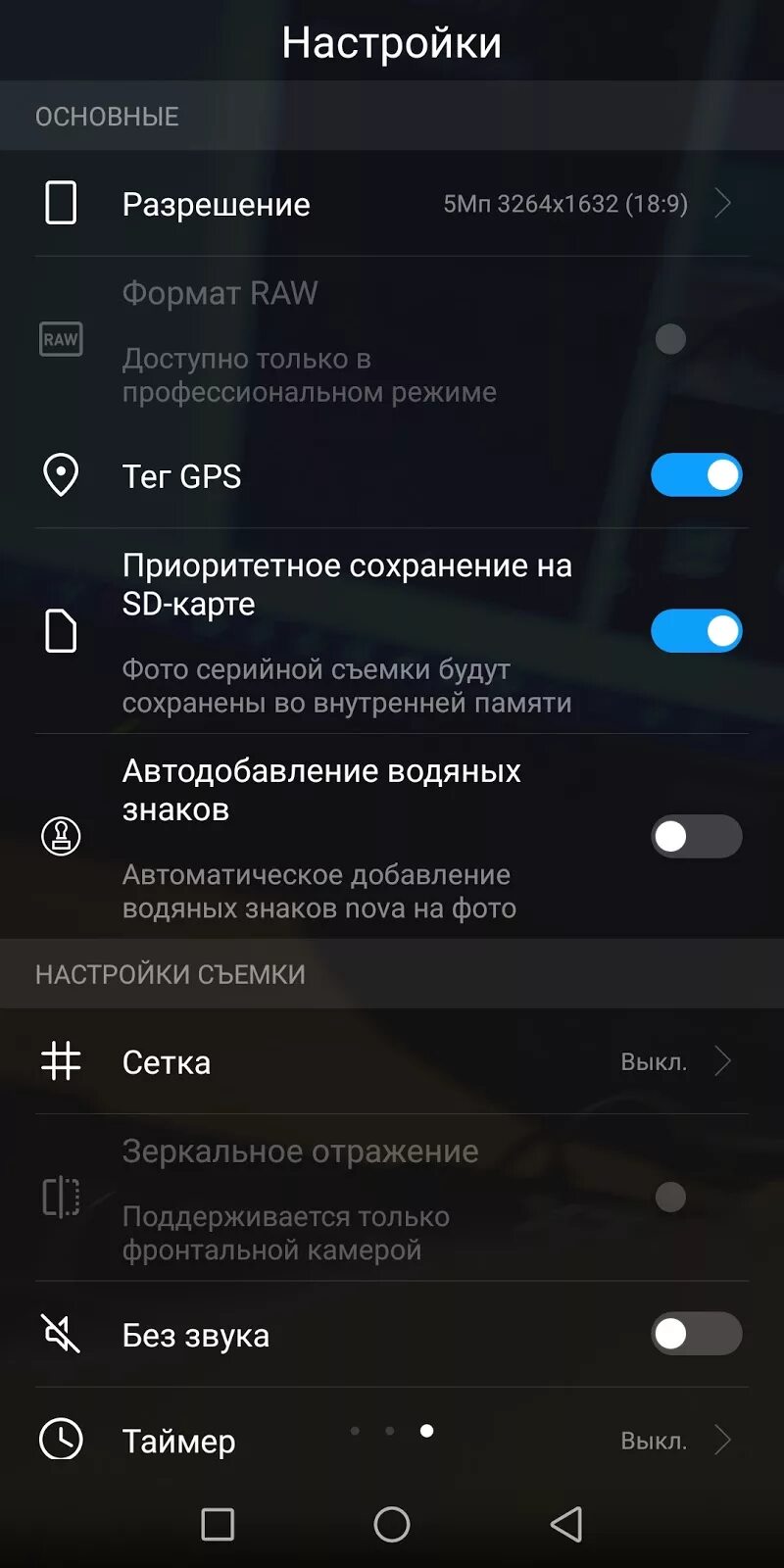Image resolution: width=784 pixels, height=1568 pixels.
Task: Disable priority saving to SD card
Action: coord(697,631)
